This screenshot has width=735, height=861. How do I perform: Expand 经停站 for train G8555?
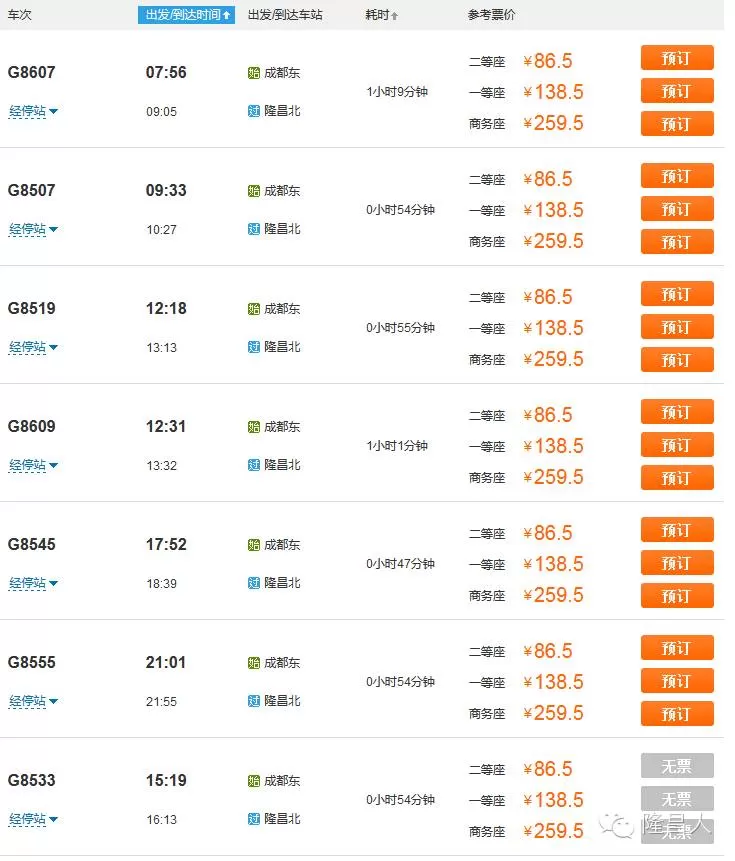tap(33, 701)
